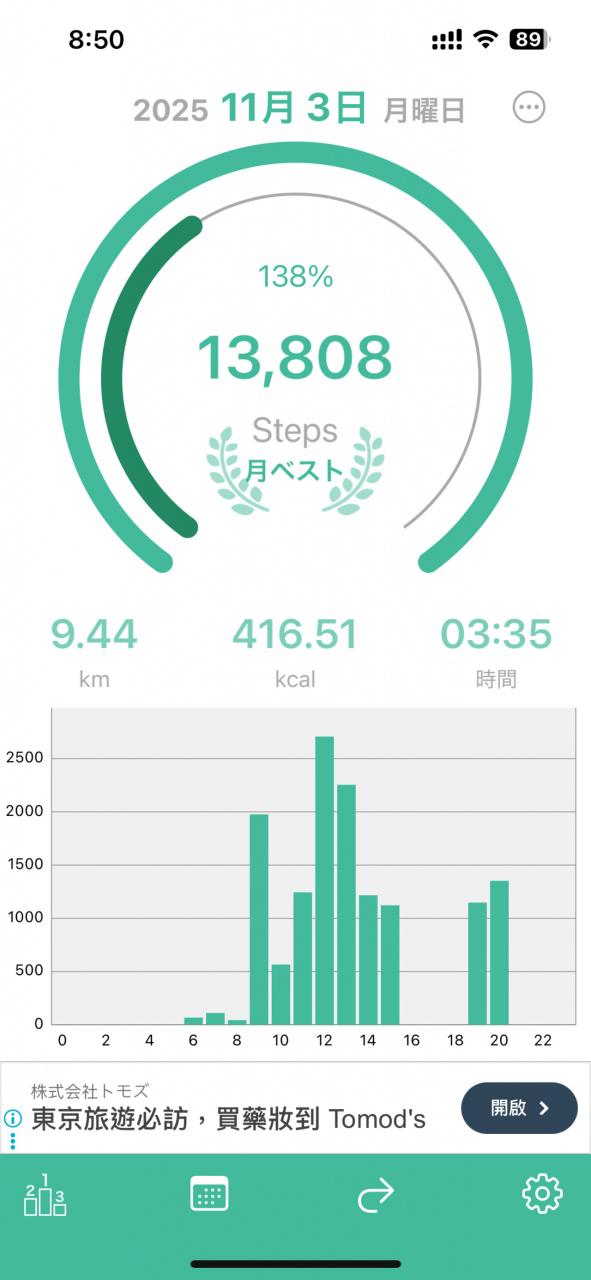Open the settings gear
The height and width of the screenshot is (1280, 591).
click(543, 1193)
